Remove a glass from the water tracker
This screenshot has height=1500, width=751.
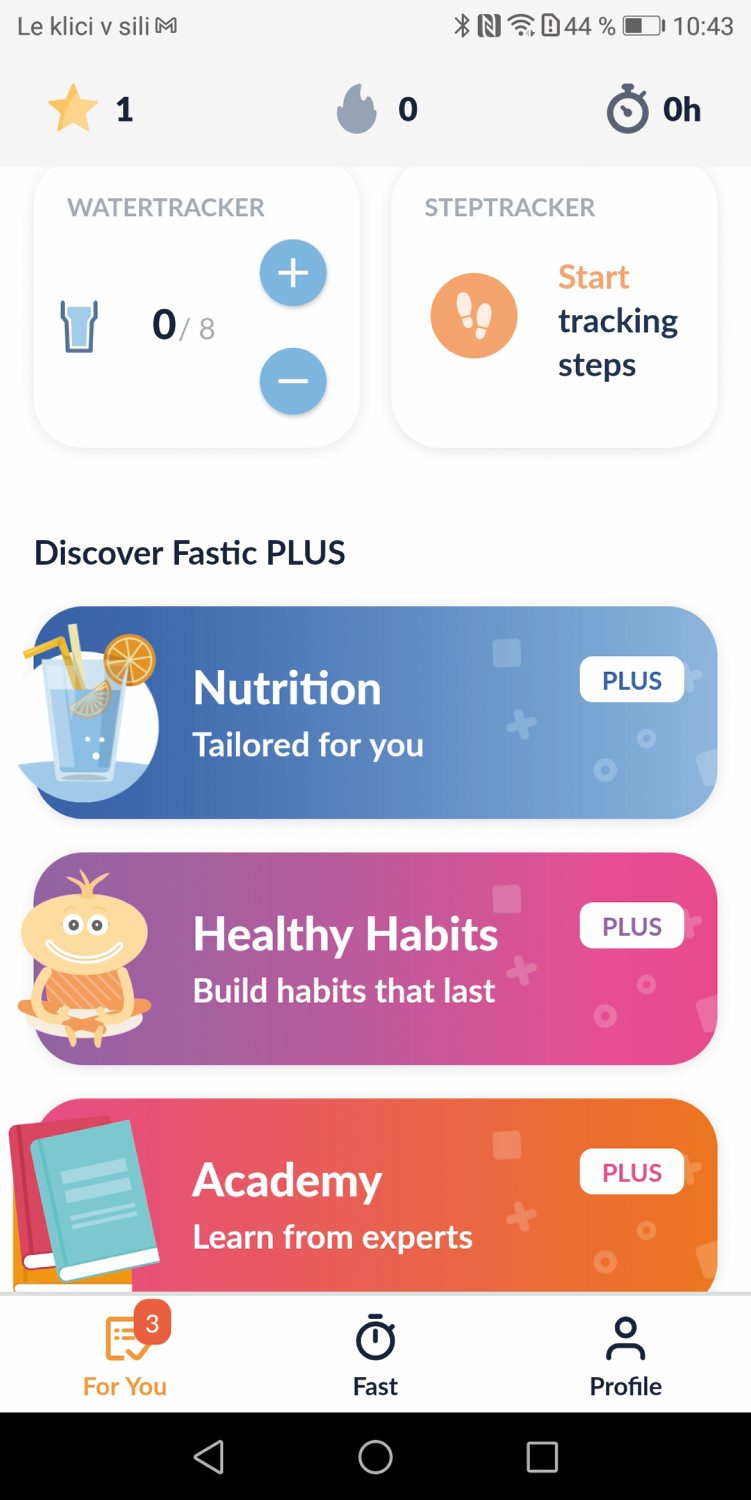point(293,380)
